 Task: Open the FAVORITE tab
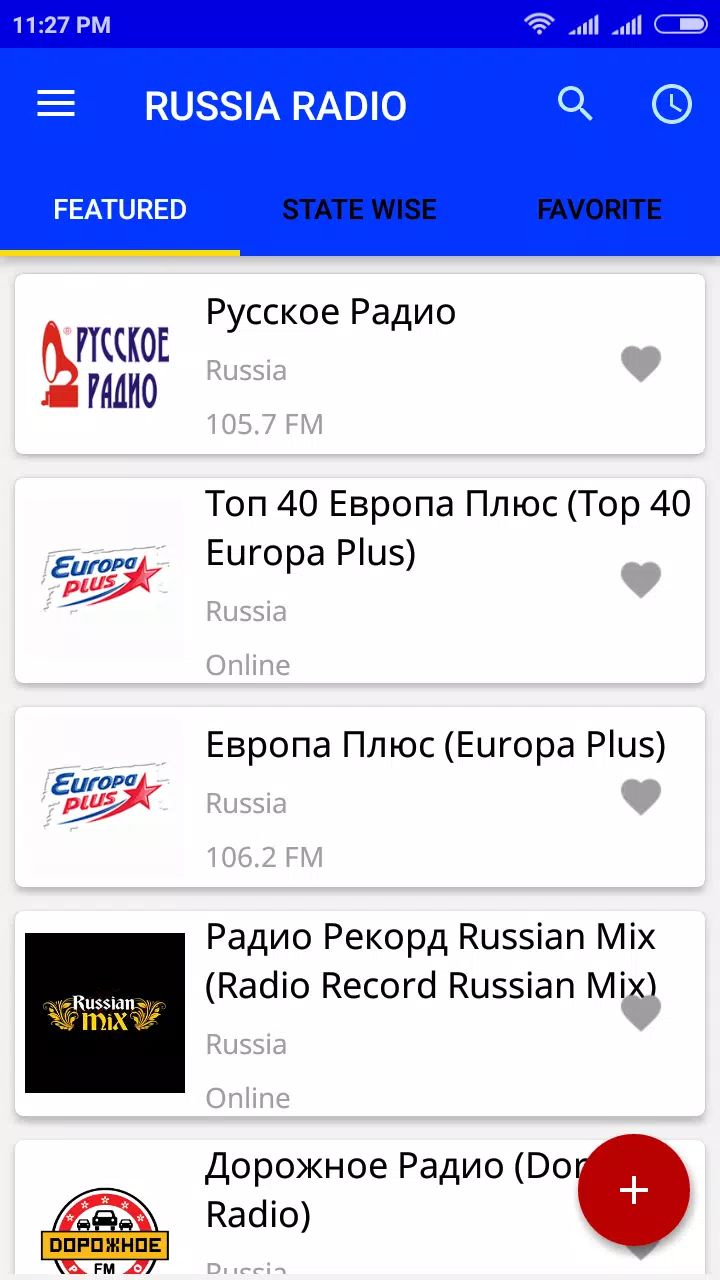pos(599,209)
